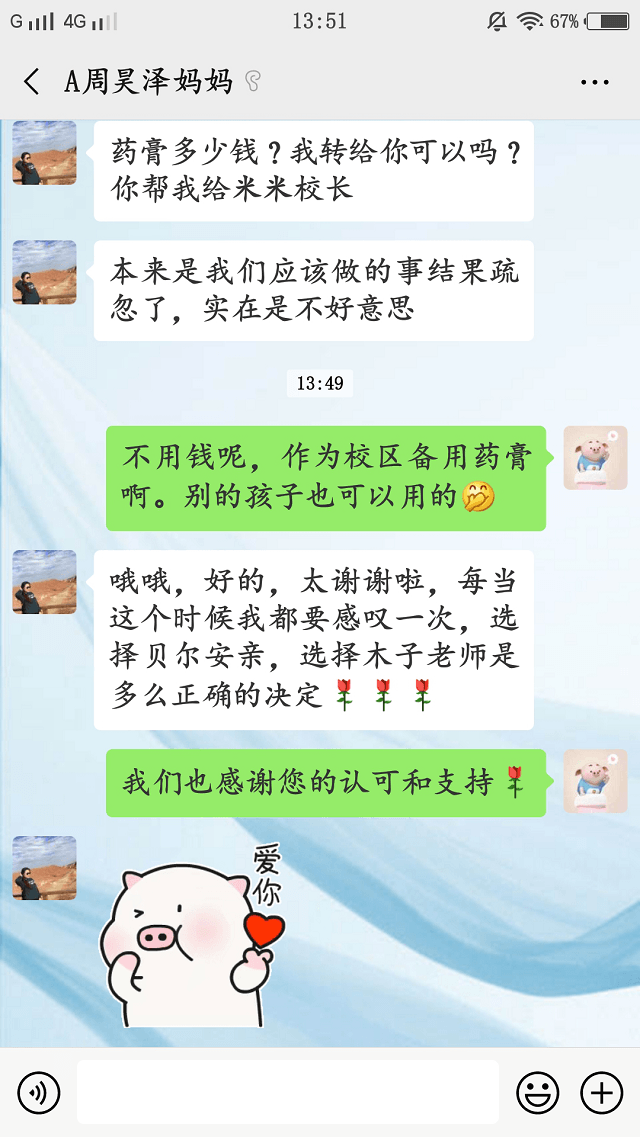The height and width of the screenshot is (1137, 640).
Task: Open contact avatar beside the 药膏多少钱 message
Action: point(44,153)
